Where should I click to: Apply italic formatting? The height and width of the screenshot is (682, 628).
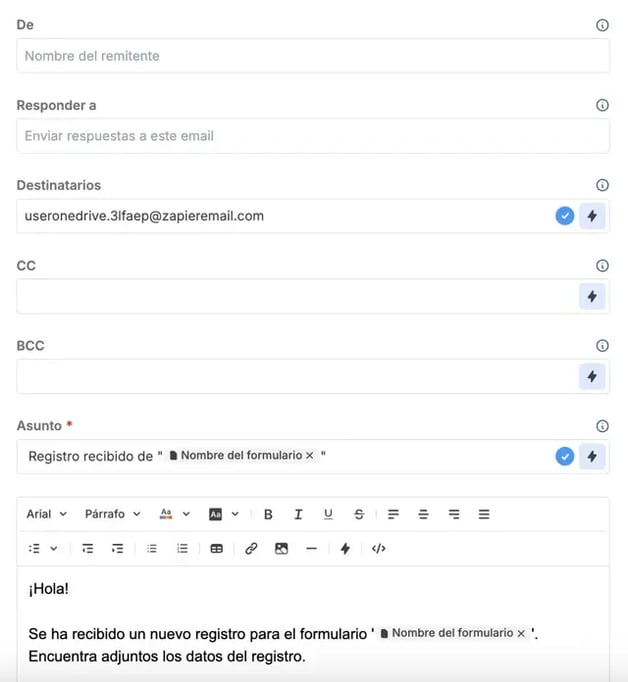pos(298,514)
